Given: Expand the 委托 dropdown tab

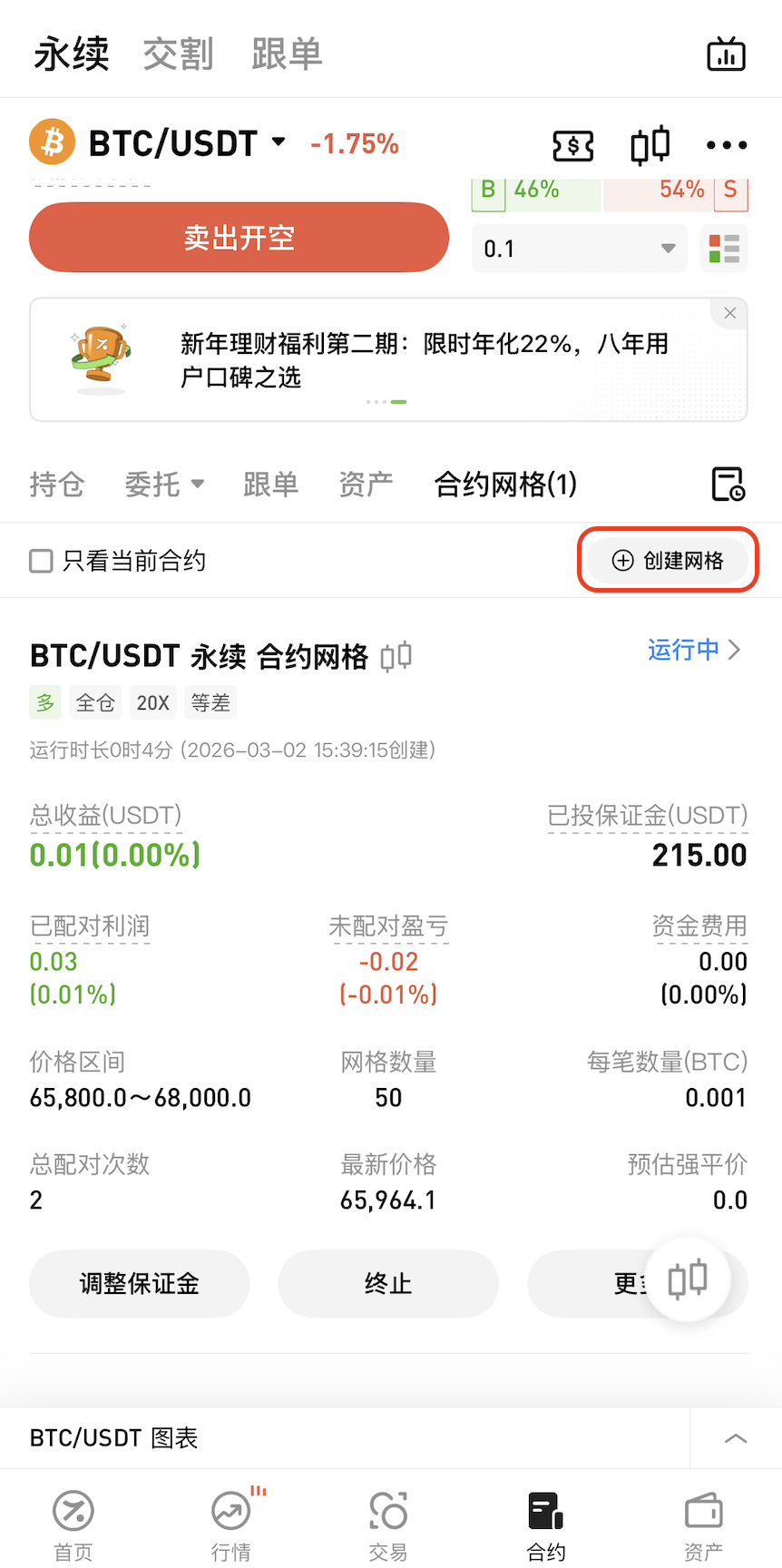Looking at the screenshot, I should [163, 485].
